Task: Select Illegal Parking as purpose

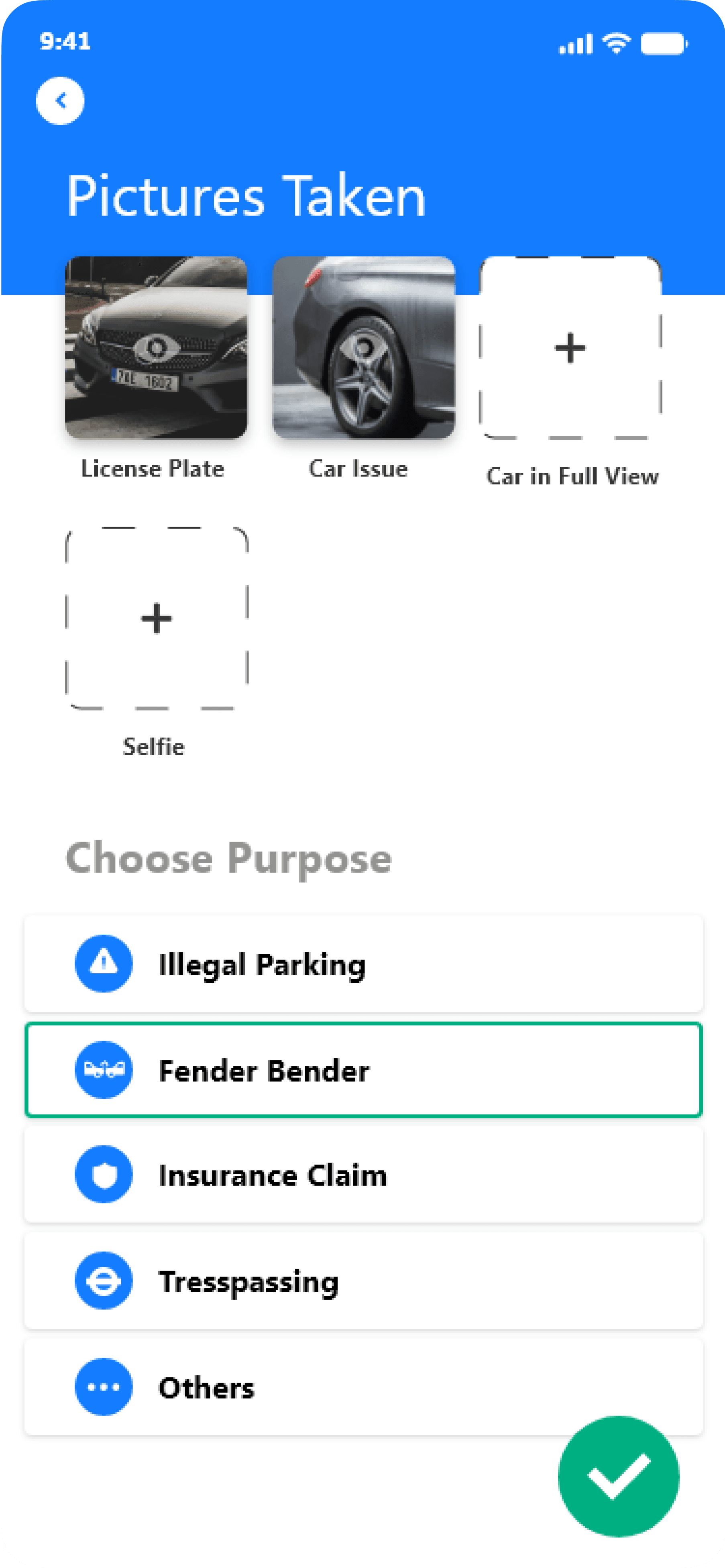Action: 363,964
